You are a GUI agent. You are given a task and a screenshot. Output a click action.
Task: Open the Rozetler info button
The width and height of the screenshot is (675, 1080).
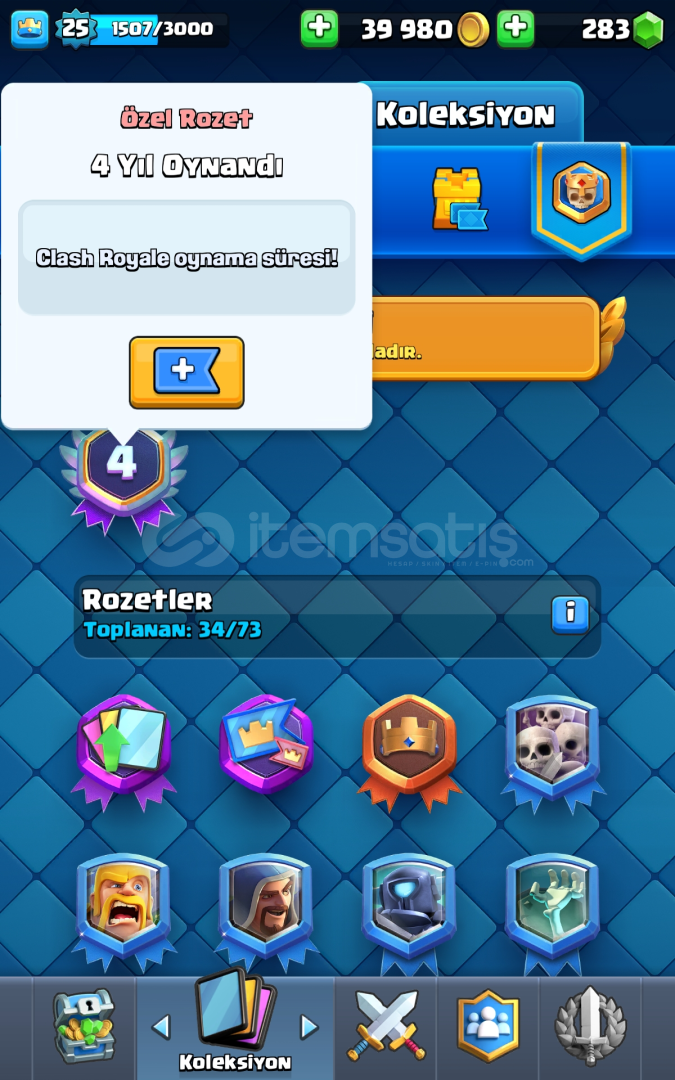click(x=570, y=614)
